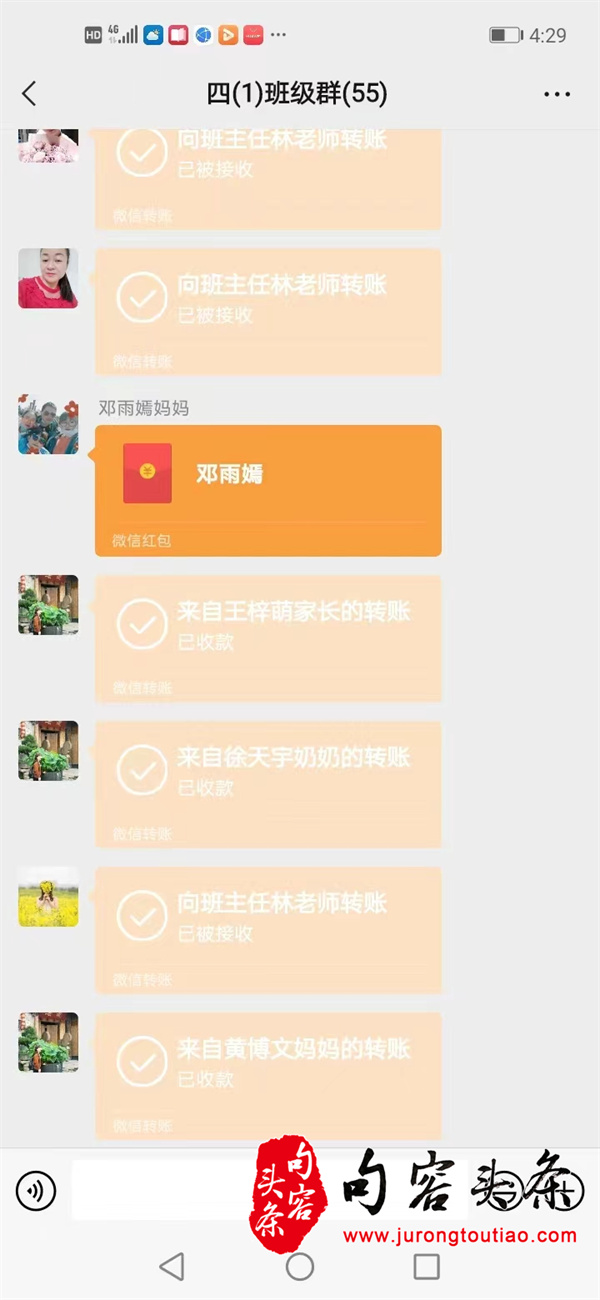Tap the system home button
The image size is (600, 1300).
(300, 1266)
